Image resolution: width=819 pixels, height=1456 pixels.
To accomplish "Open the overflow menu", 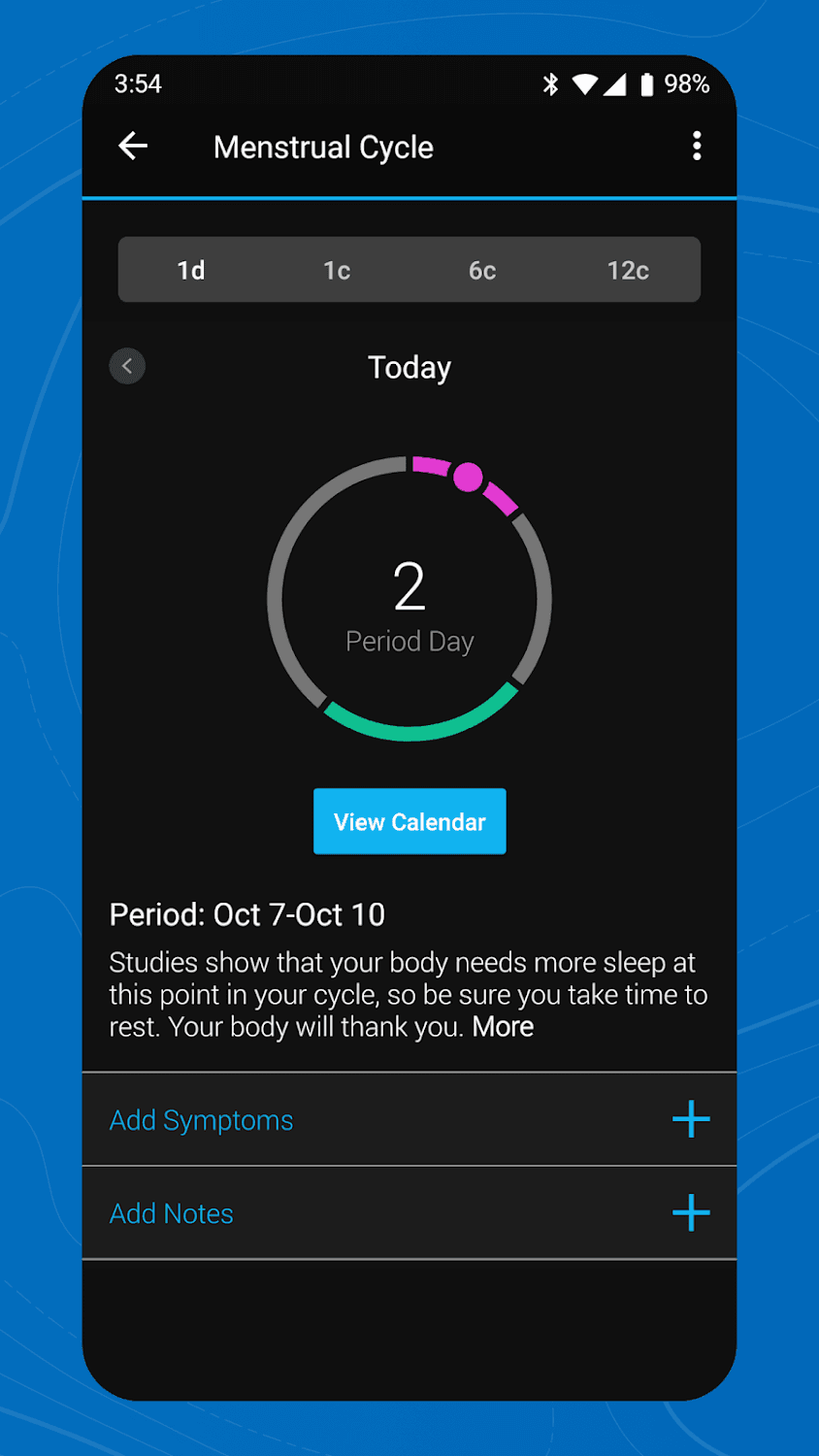I will 696,147.
